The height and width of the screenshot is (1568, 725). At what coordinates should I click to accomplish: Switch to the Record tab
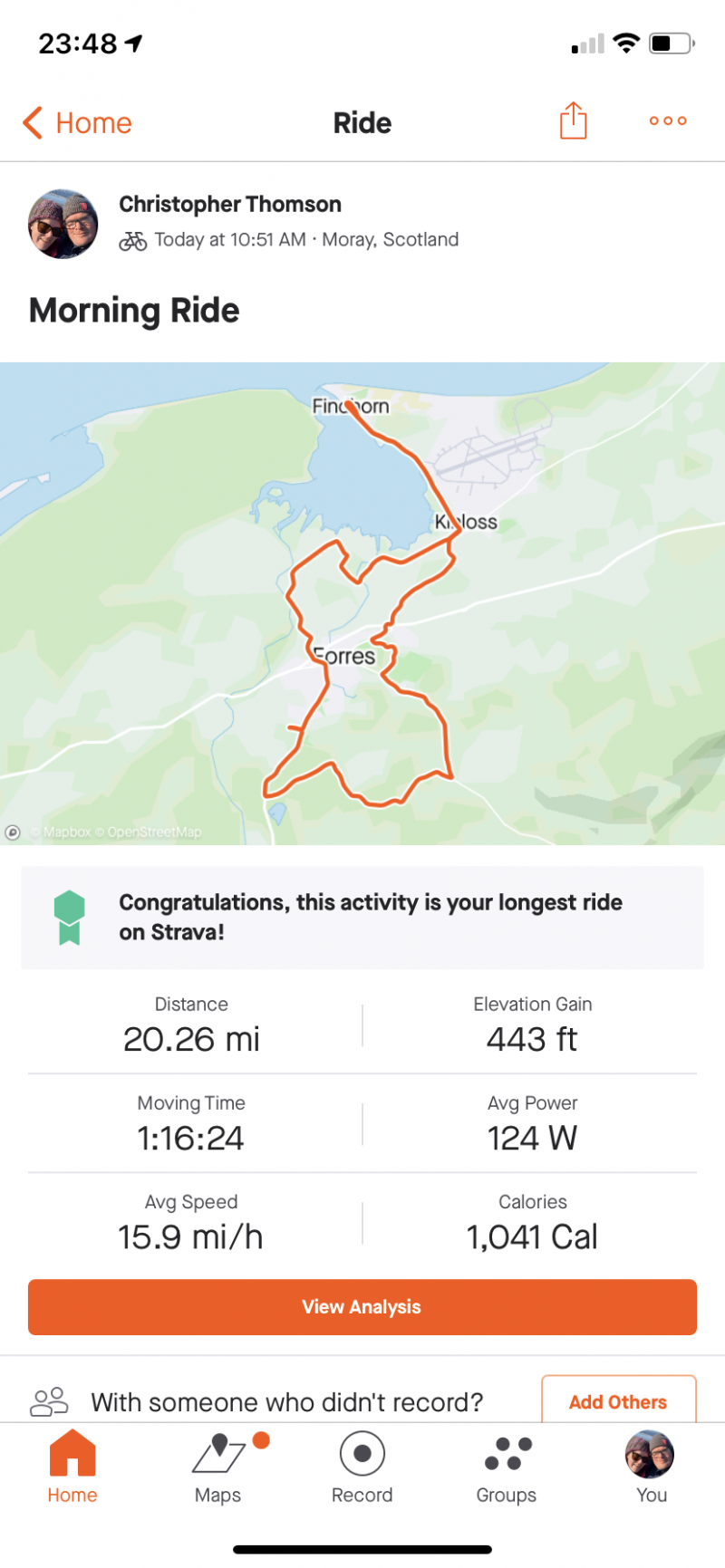[x=362, y=1467]
